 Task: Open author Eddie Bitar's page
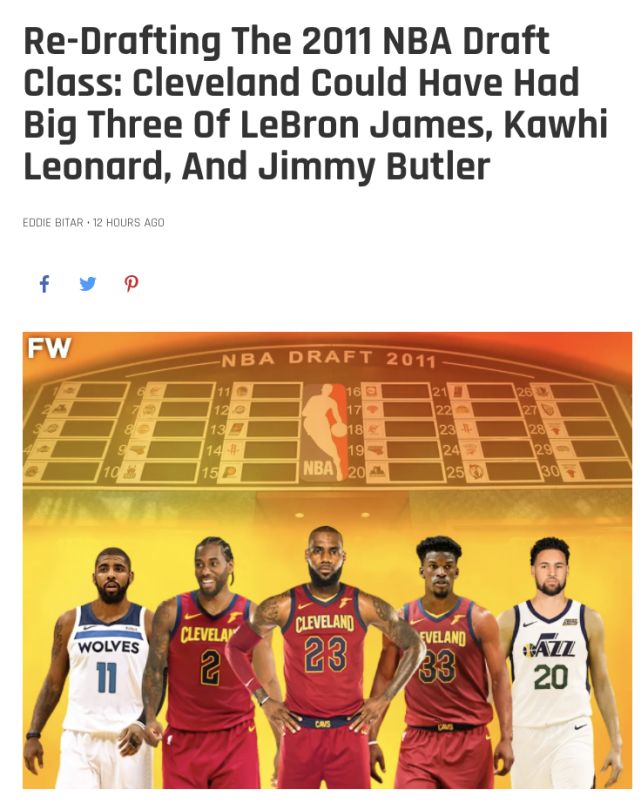53,222
